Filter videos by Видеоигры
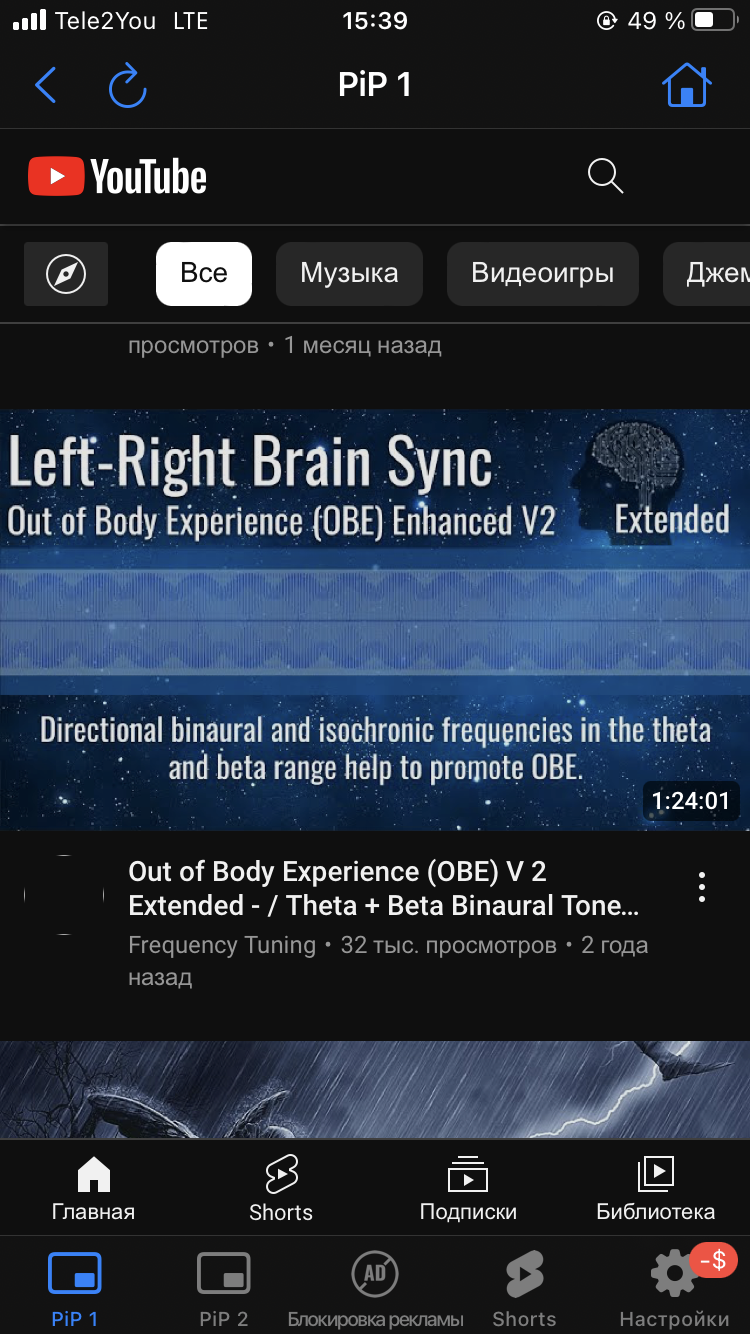The image size is (750, 1334). click(542, 273)
